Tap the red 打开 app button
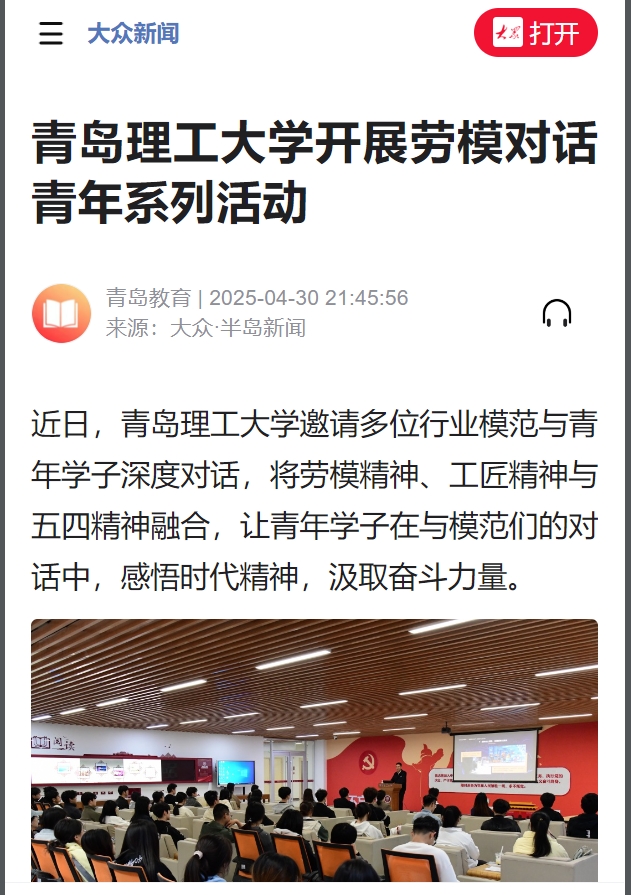 (535, 33)
